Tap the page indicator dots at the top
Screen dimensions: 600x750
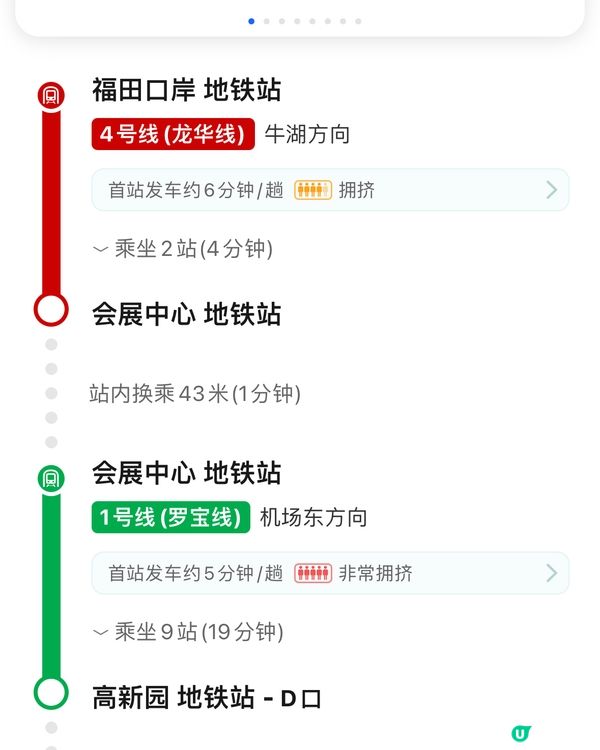(x=304, y=21)
